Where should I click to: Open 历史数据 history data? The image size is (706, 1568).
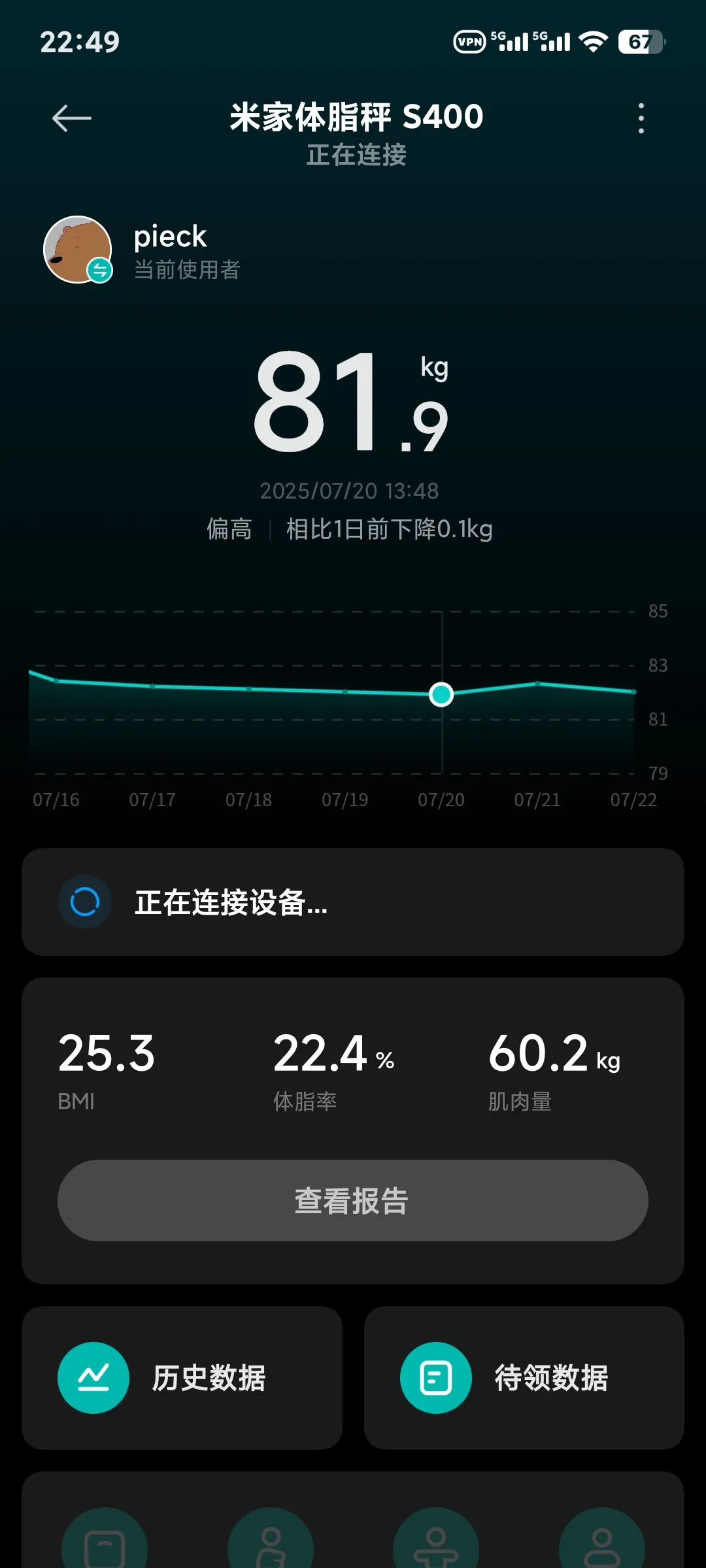click(182, 1378)
